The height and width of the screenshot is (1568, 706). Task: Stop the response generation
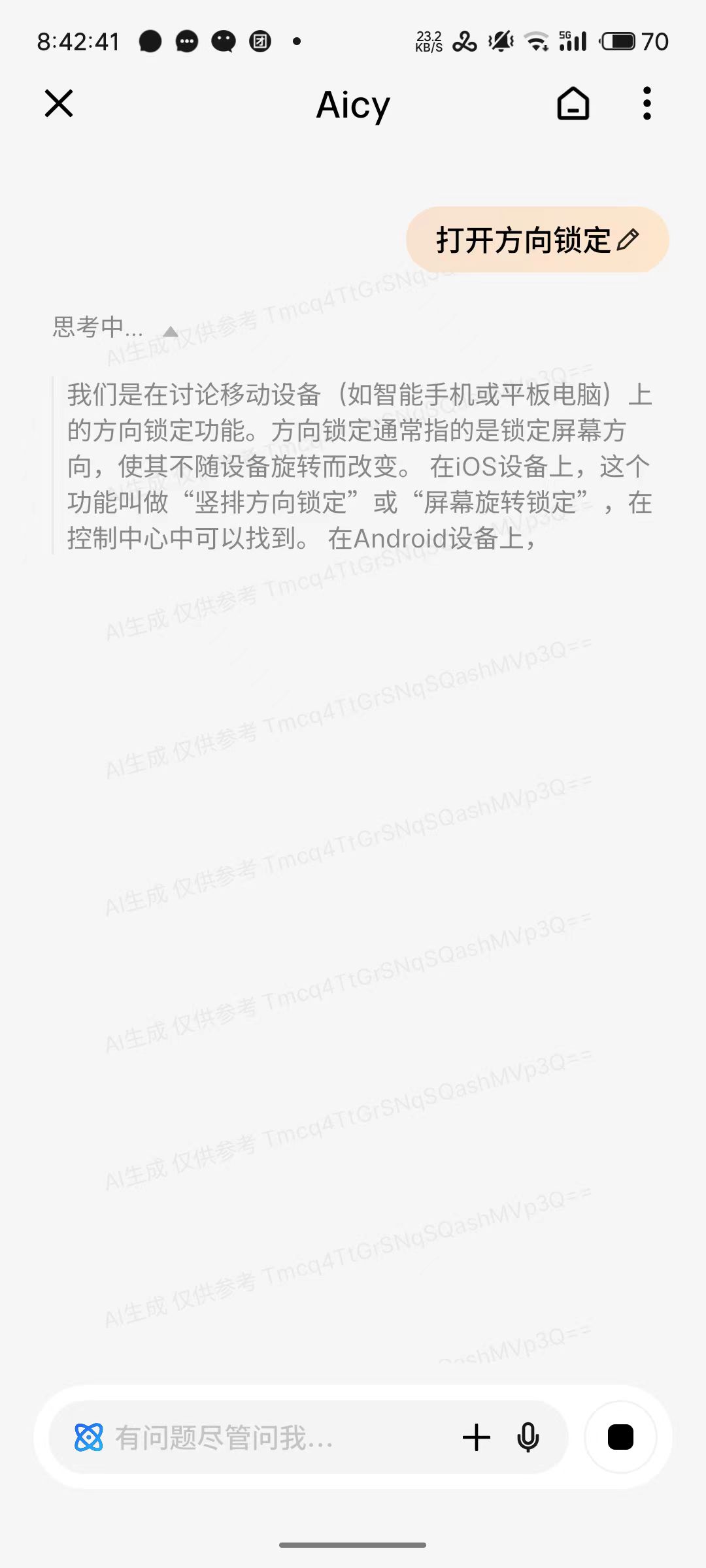(x=620, y=1437)
